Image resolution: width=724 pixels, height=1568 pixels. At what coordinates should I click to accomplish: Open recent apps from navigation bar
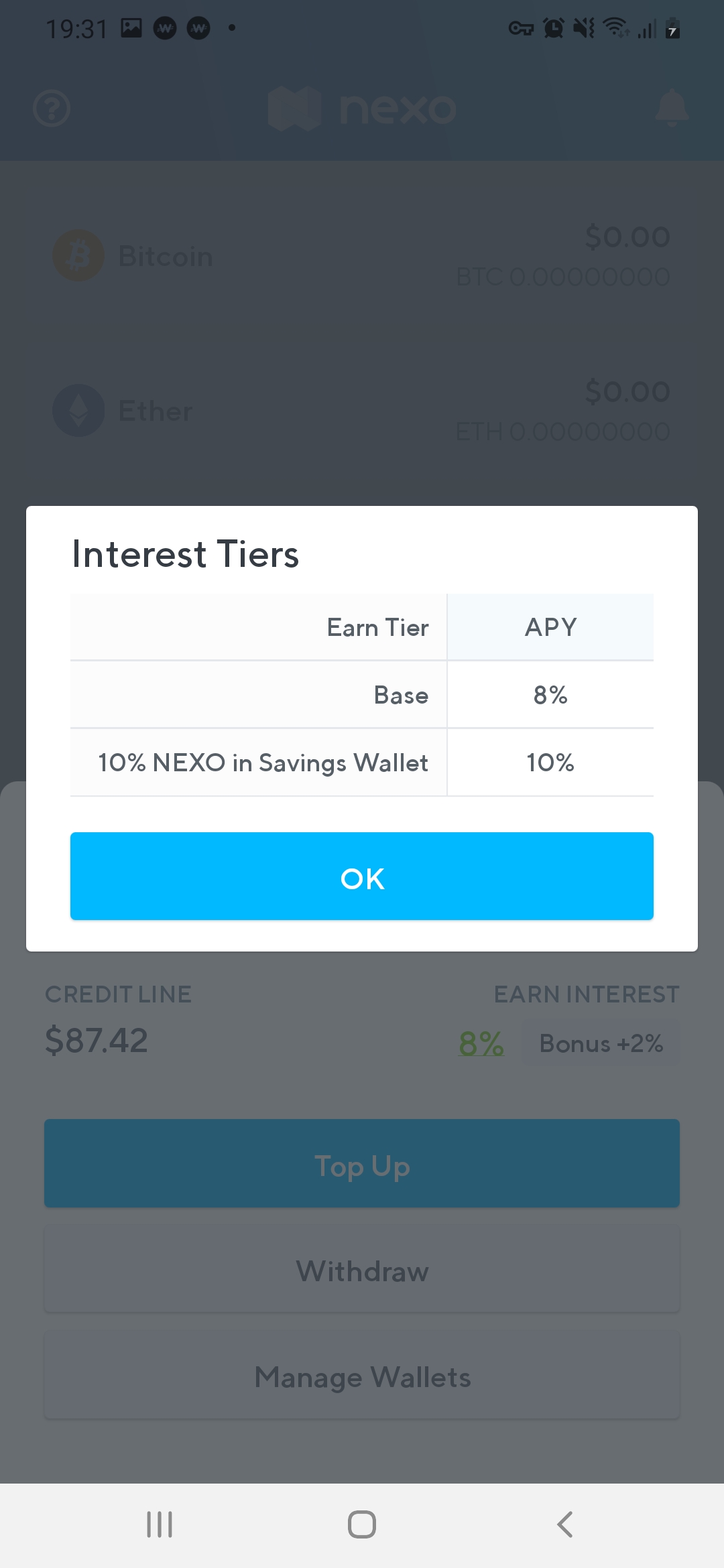tap(160, 1524)
